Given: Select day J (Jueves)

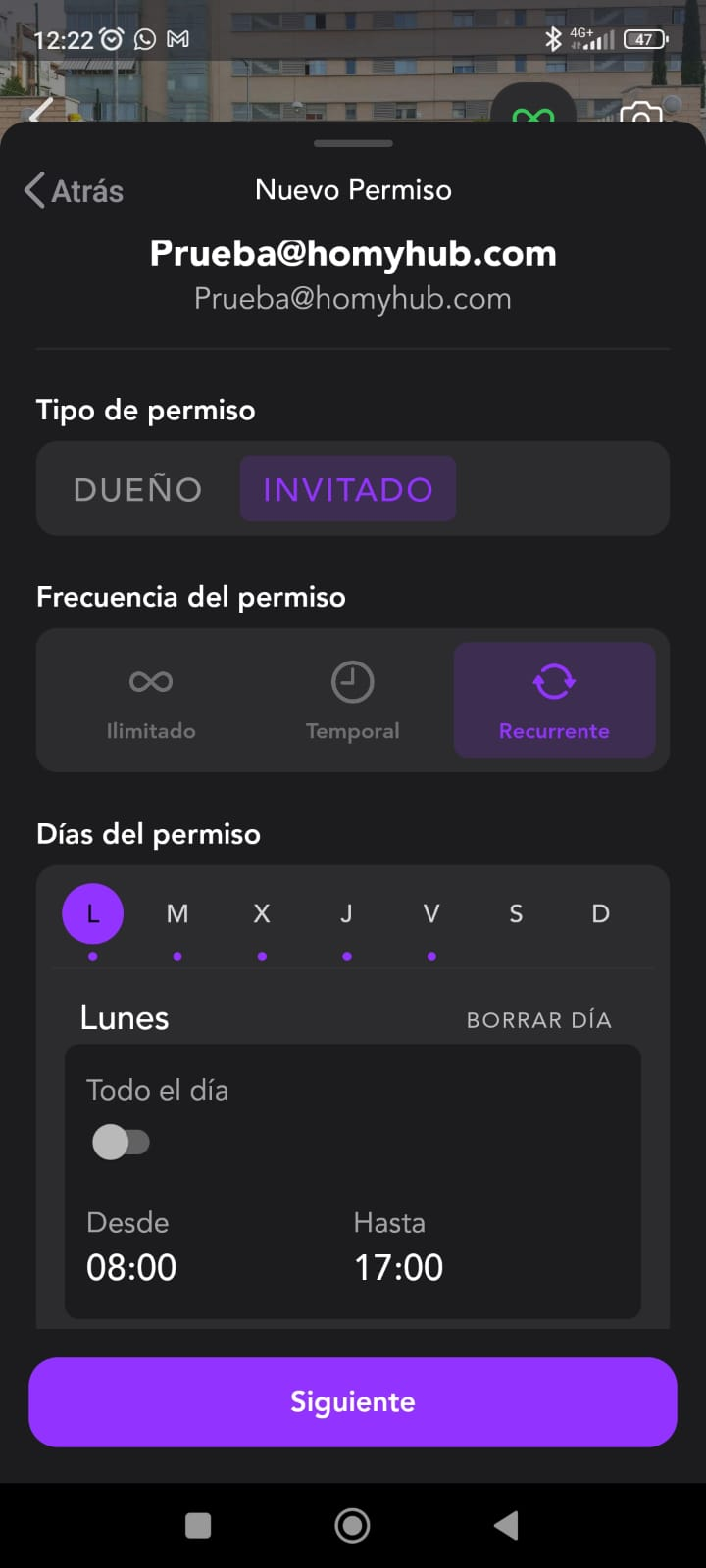Looking at the screenshot, I should point(346,914).
